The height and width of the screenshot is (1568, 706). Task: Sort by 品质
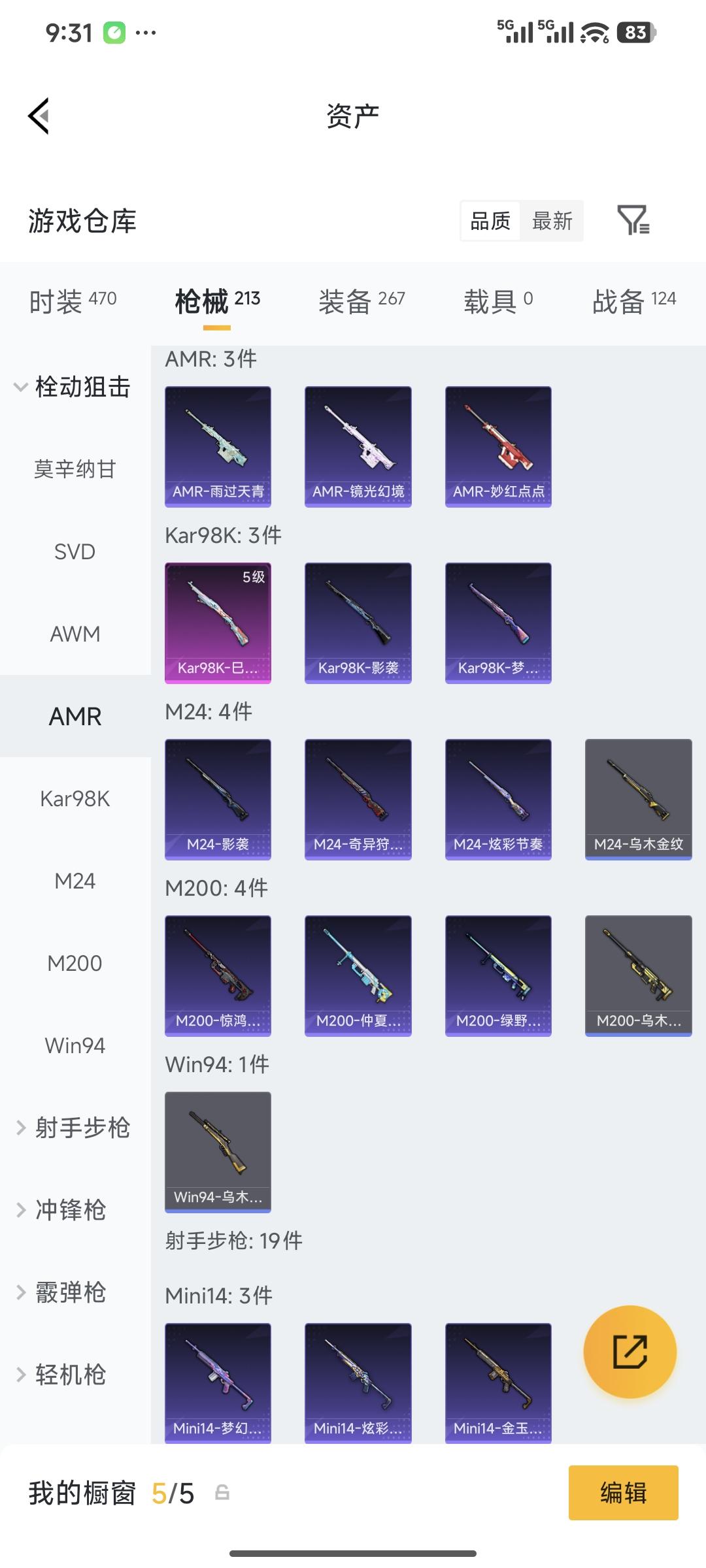coord(490,221)
